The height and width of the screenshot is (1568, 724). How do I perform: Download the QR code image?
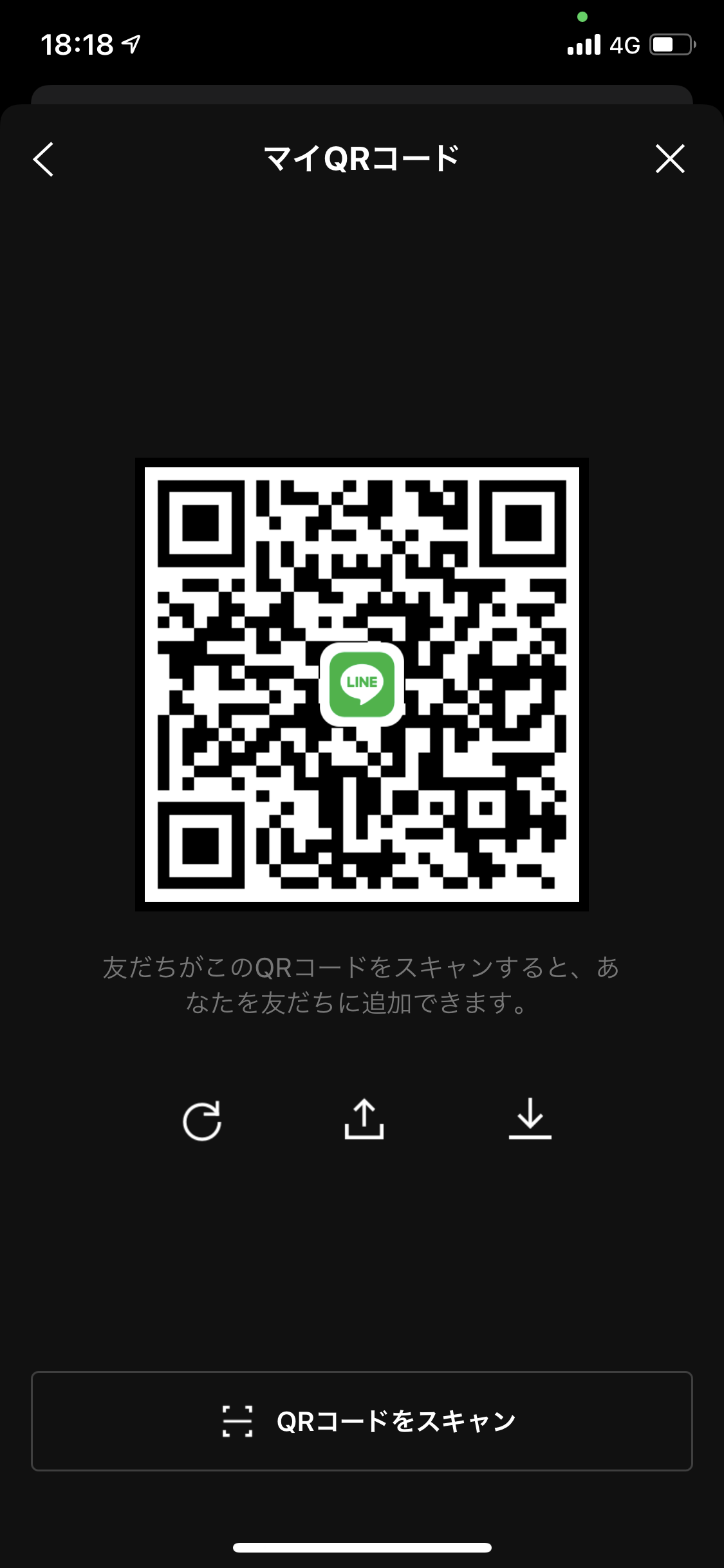coord(530,1119)
